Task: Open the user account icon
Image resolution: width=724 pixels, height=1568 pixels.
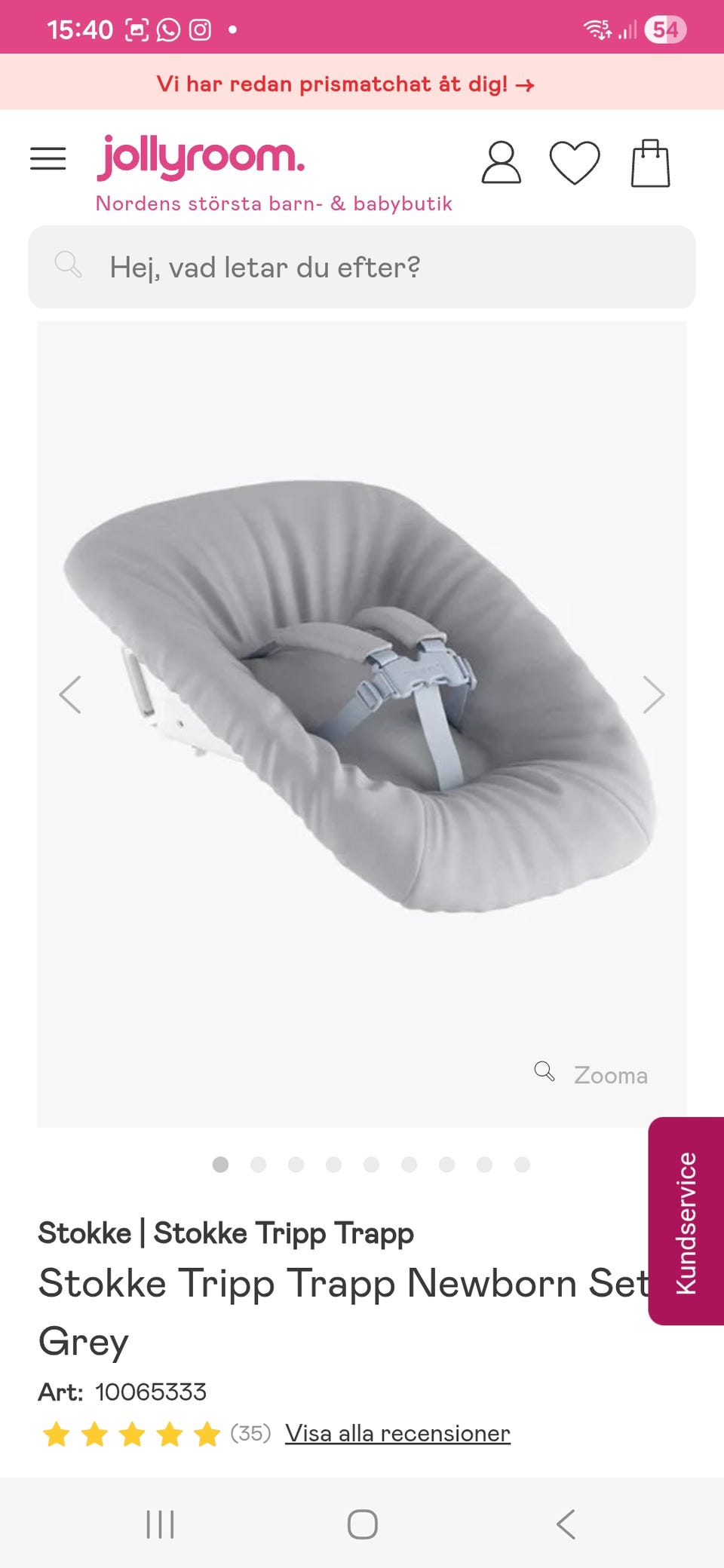Action: pyautogui.click(x=501, y=162)
